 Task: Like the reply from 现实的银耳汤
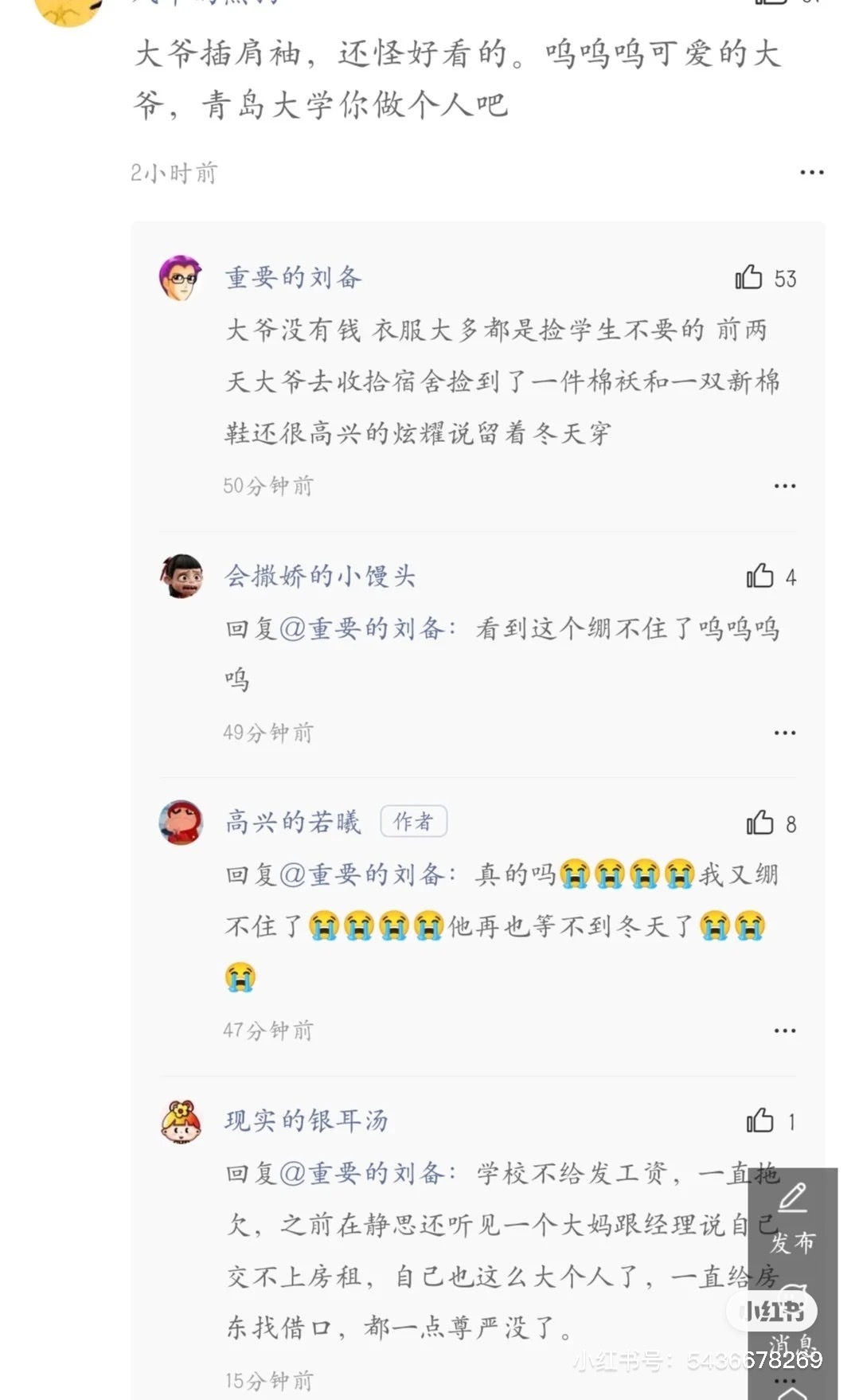pyautogui.click(x=759, y=1120)
